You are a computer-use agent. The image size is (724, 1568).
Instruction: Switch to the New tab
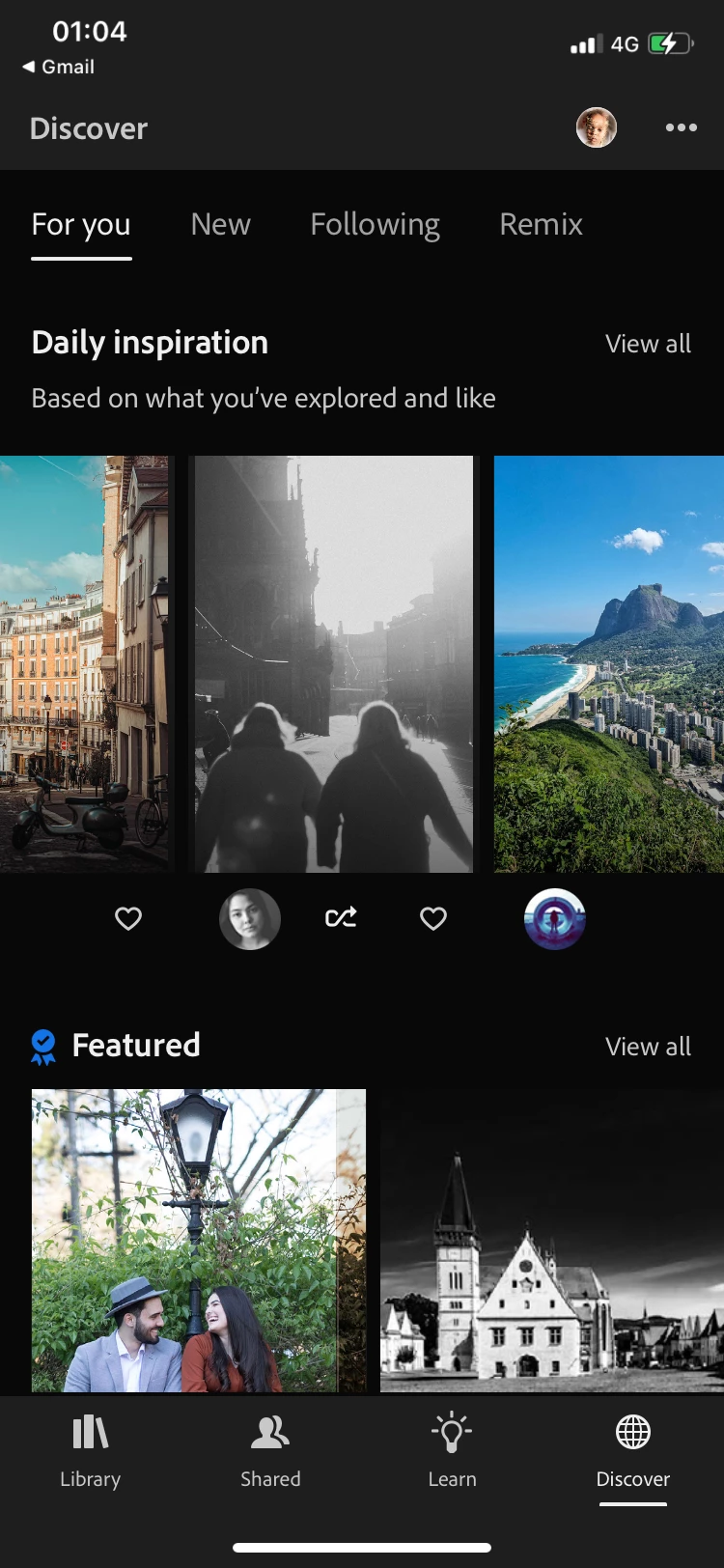click(220, 225)
